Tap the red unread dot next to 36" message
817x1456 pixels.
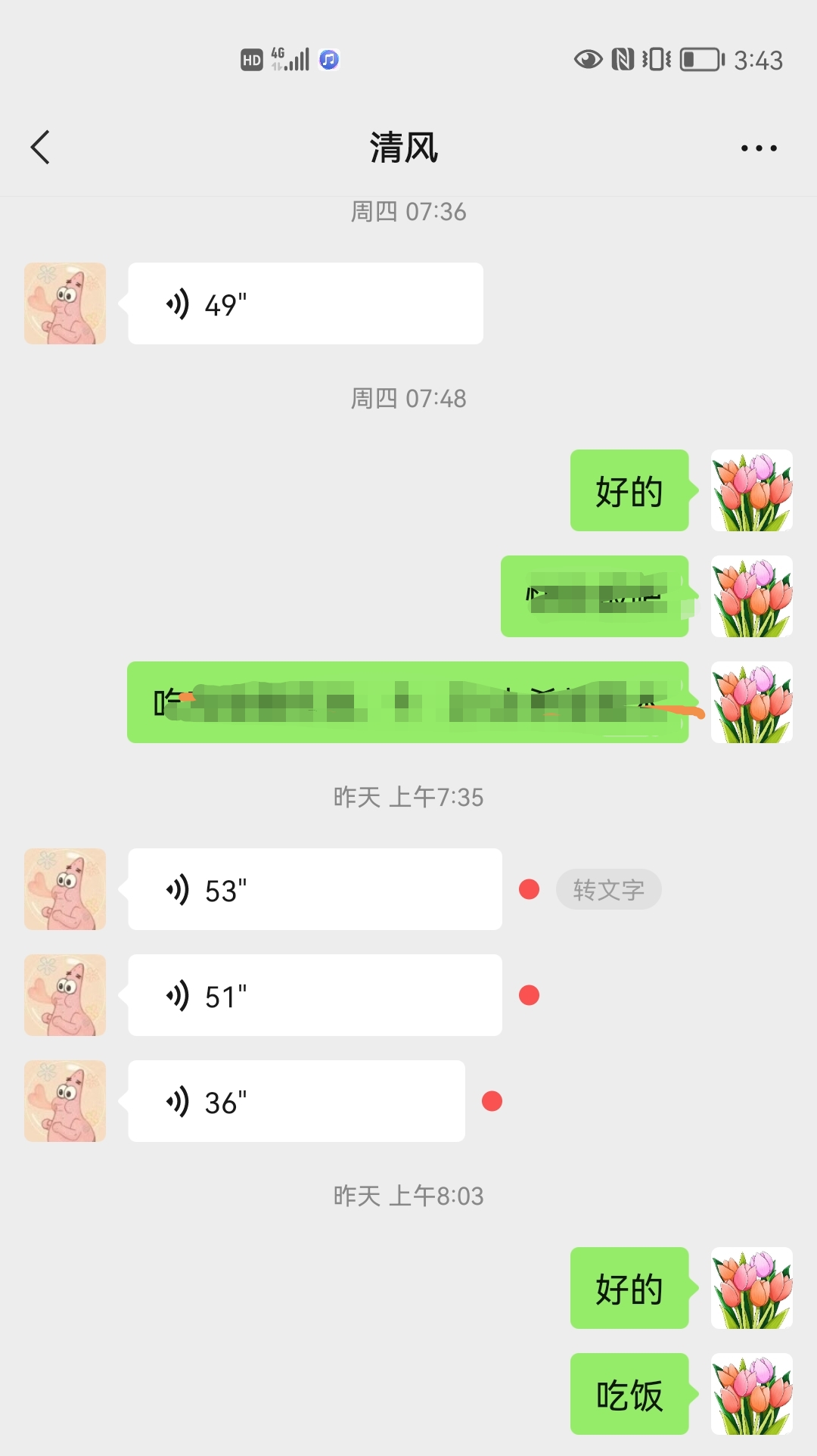pyautogui.click(x=492, y=1101)
